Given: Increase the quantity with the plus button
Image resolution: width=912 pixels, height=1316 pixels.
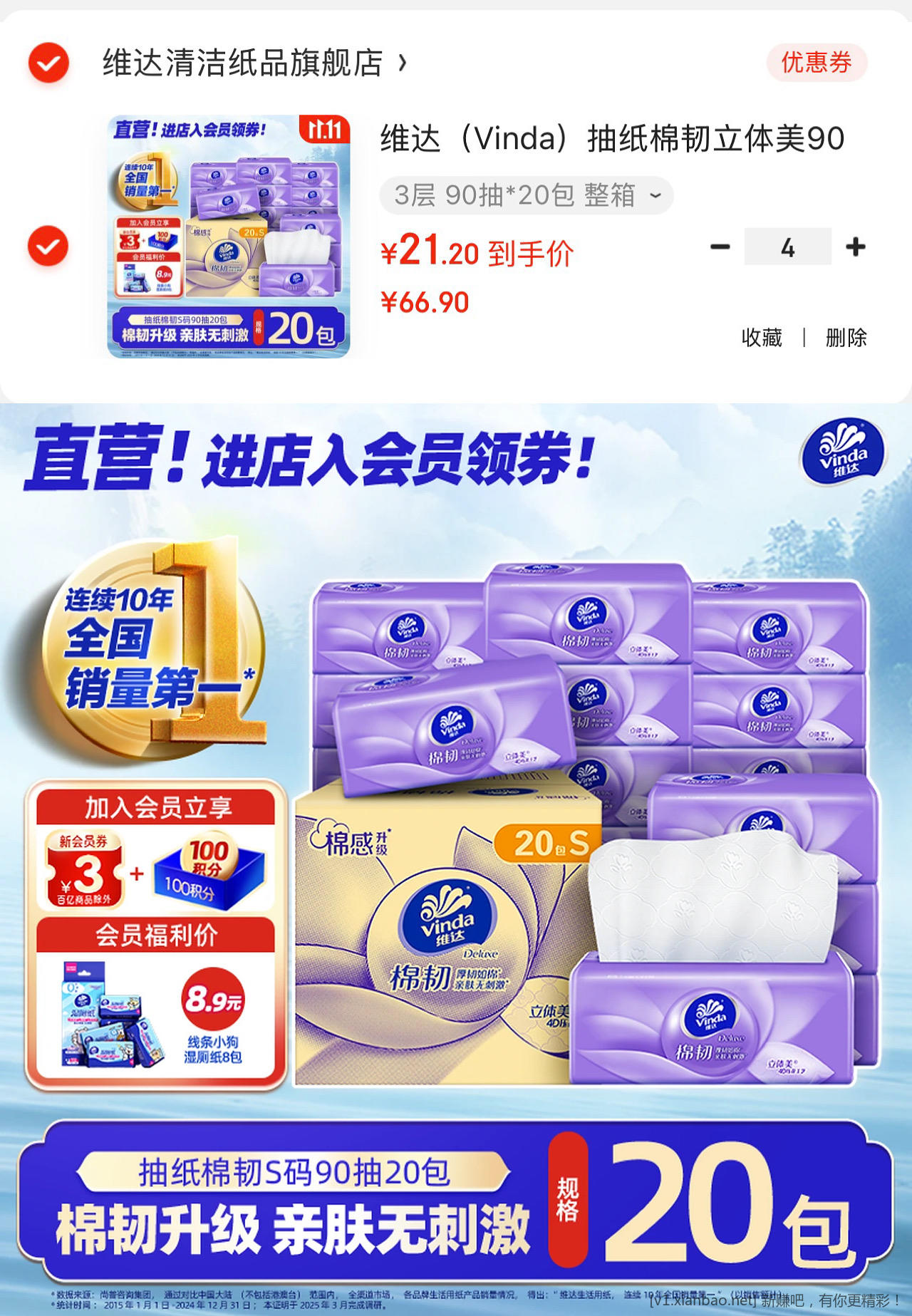Looking at the screenshot, I should [x=855, y=247].
